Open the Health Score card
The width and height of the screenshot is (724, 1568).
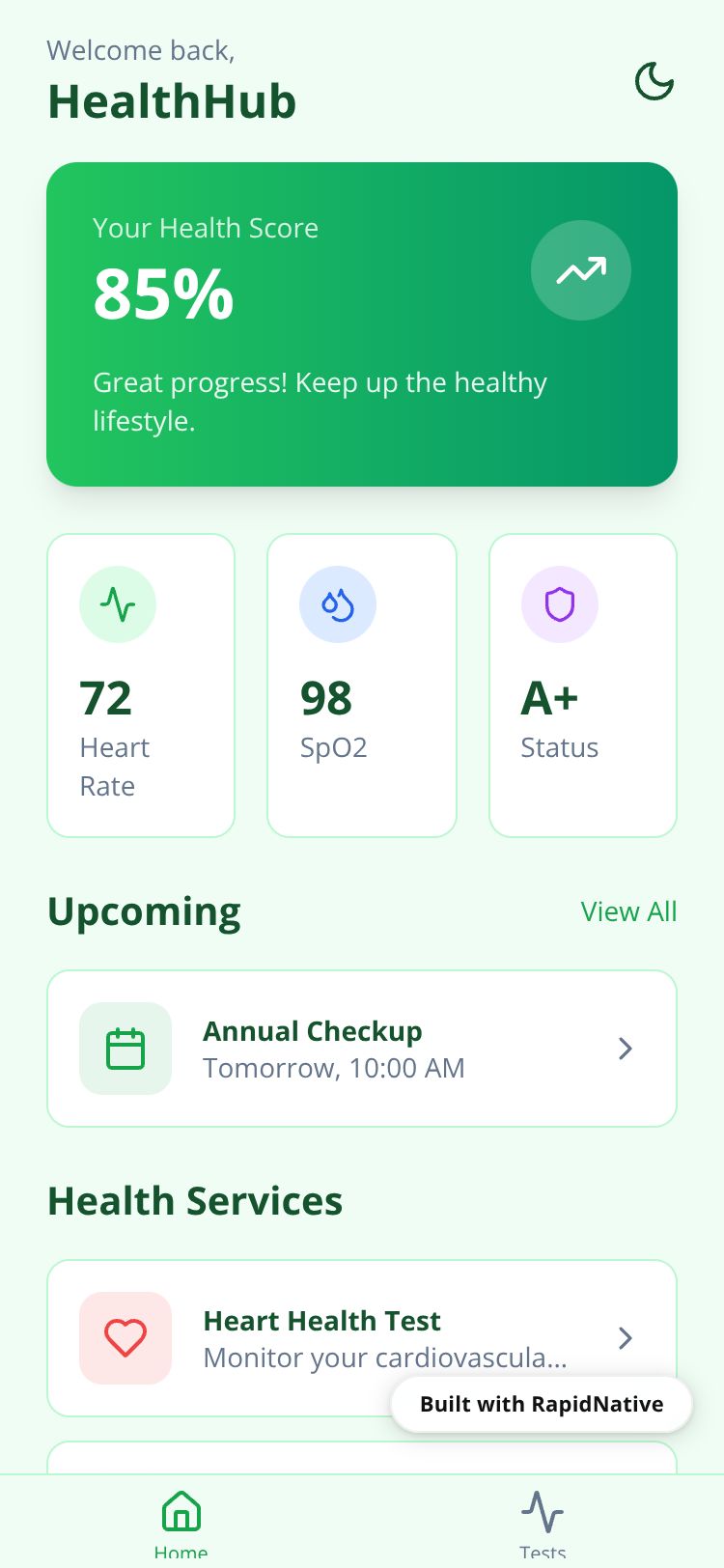361,324
